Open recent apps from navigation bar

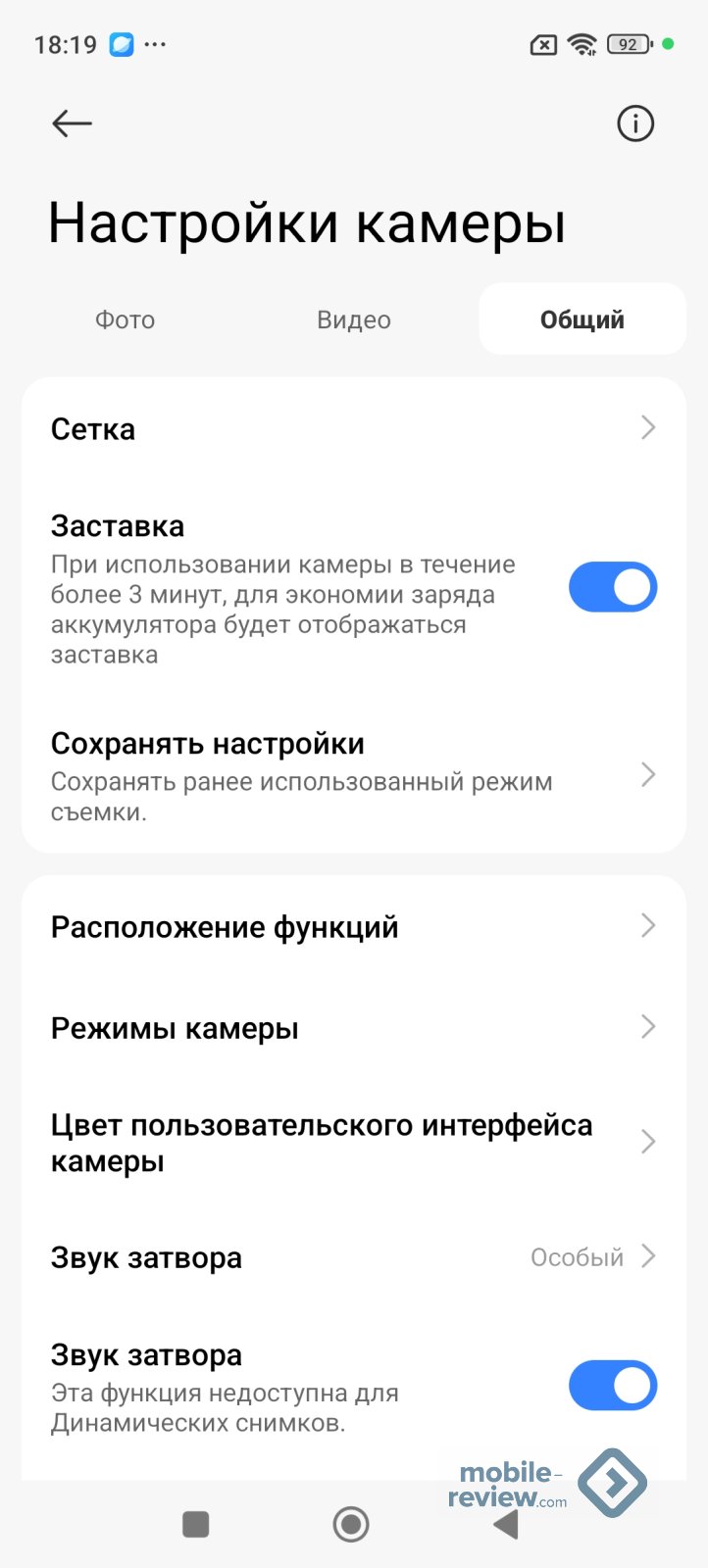click(x=196, y=1524)
